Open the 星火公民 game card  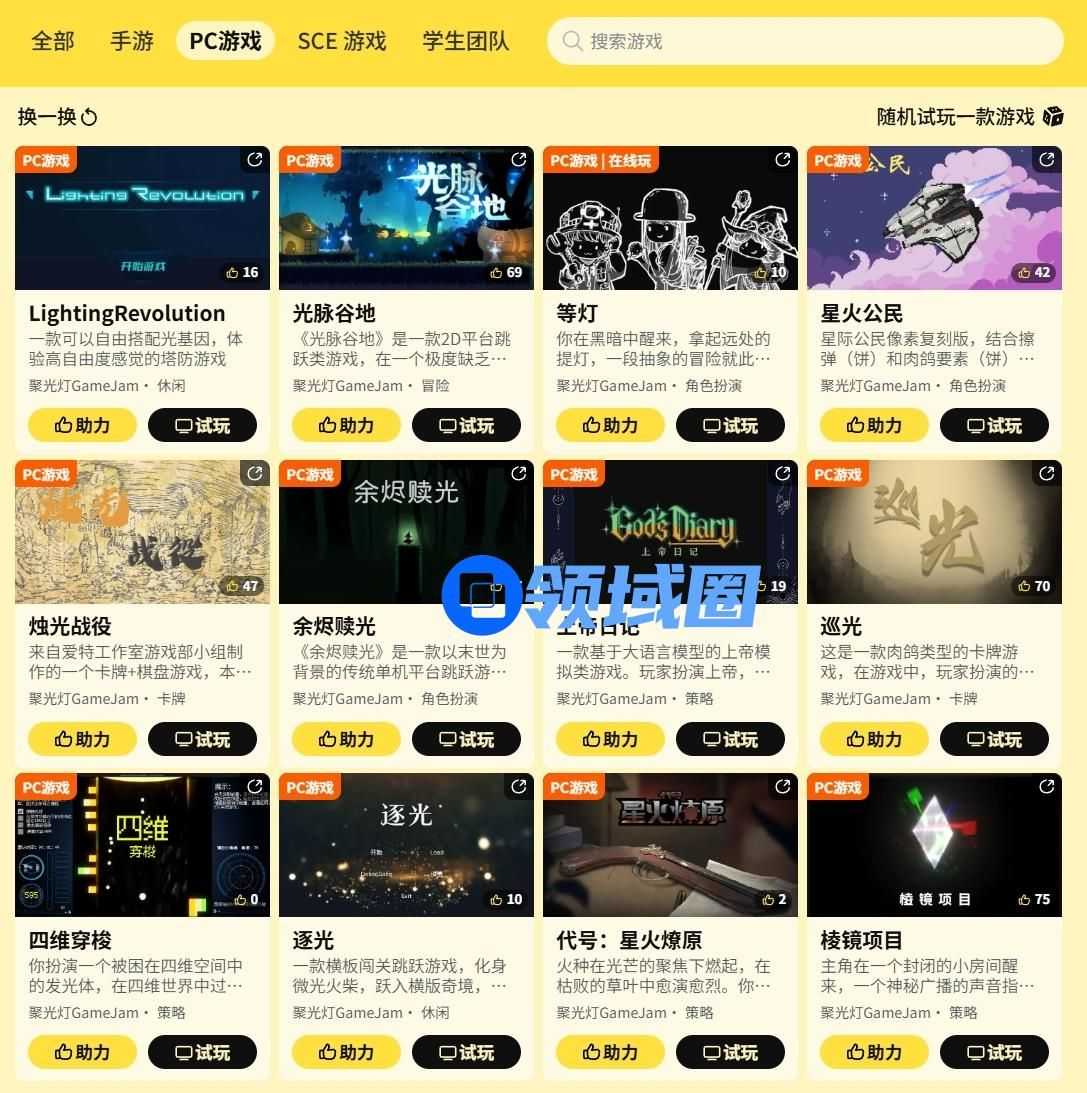(x=934, y=218)
